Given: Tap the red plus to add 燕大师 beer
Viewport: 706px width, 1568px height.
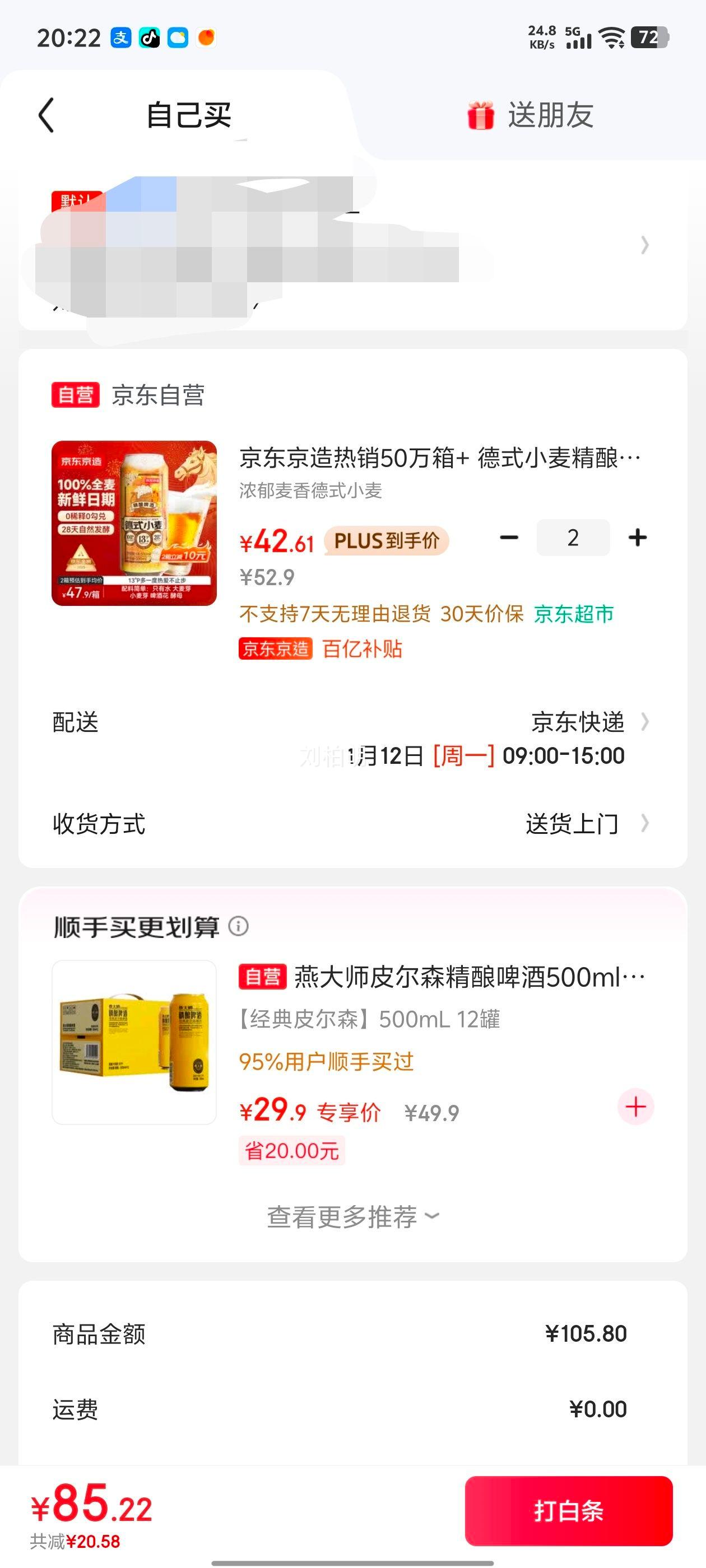Looking at the screenshot, I should (x=635, y=1107).
